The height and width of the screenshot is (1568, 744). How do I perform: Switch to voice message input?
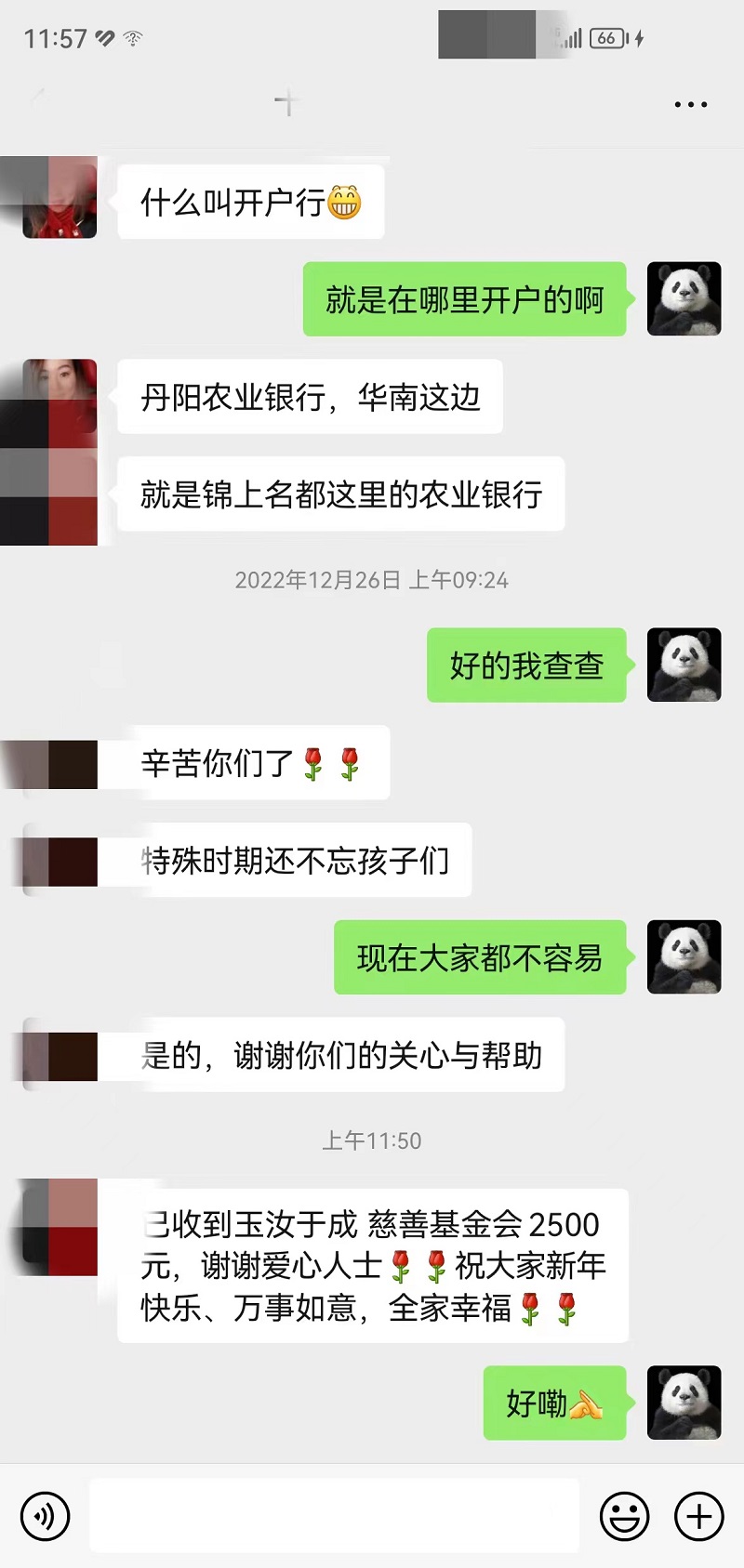pos(45,1516)
